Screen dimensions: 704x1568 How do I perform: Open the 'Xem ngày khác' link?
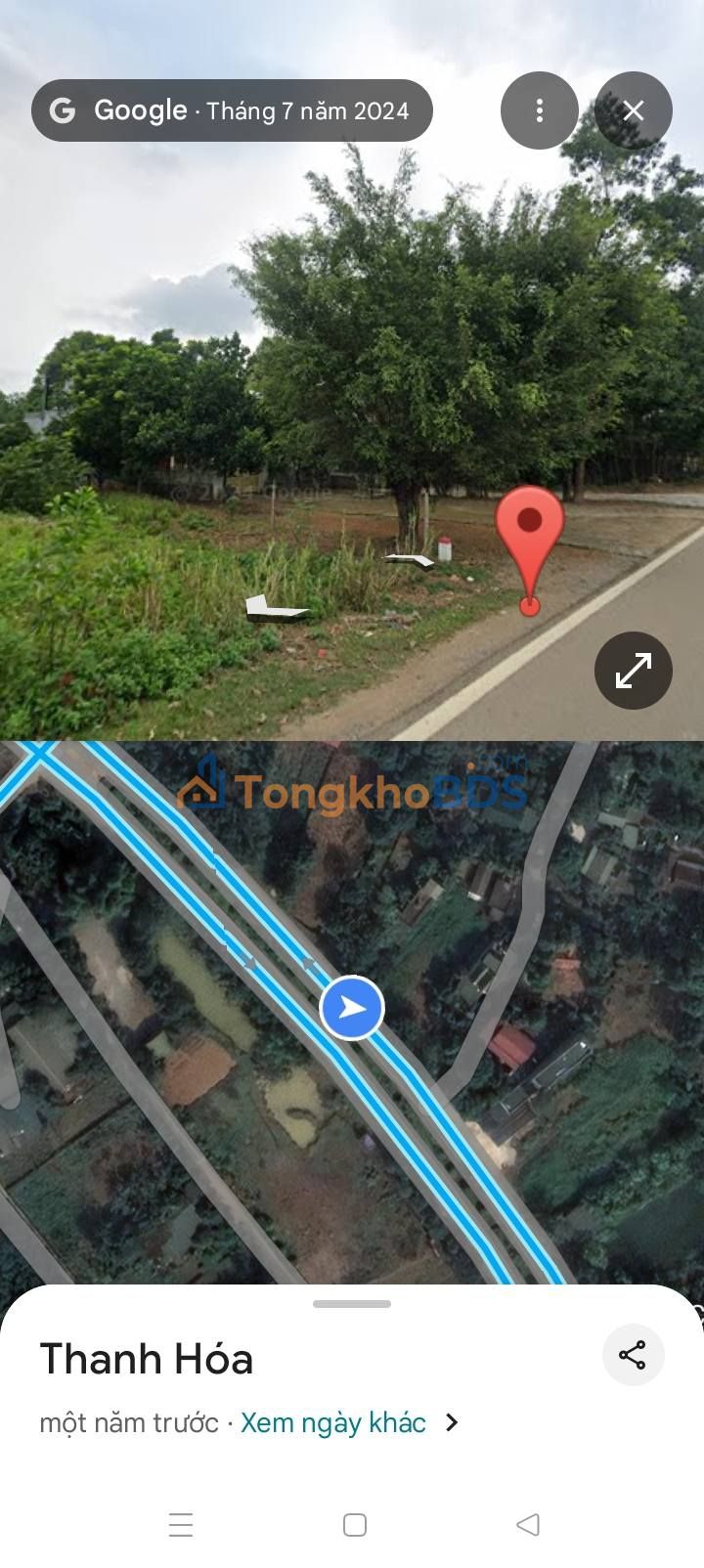click(x=333, y=1422)
